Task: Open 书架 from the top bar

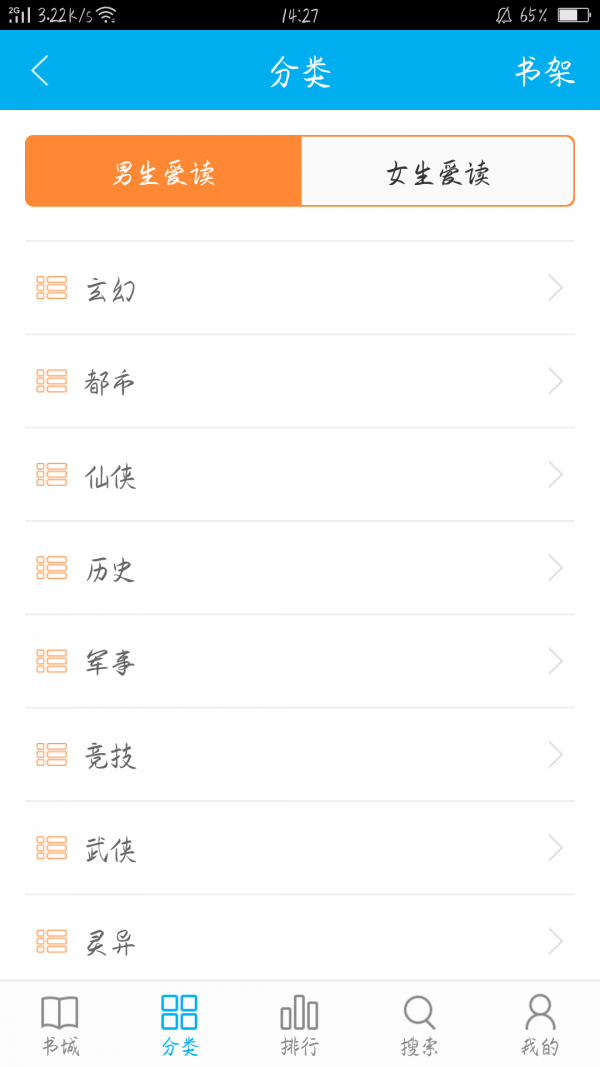Action: tap(545, 71)
